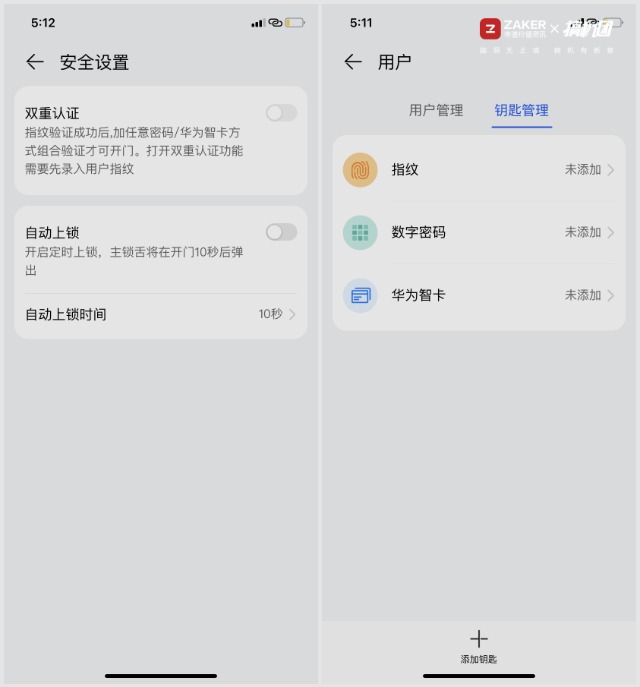Screen dimensions: 640x687
Task: Open the 指纹 key row
Action: (x=478, y=170)
